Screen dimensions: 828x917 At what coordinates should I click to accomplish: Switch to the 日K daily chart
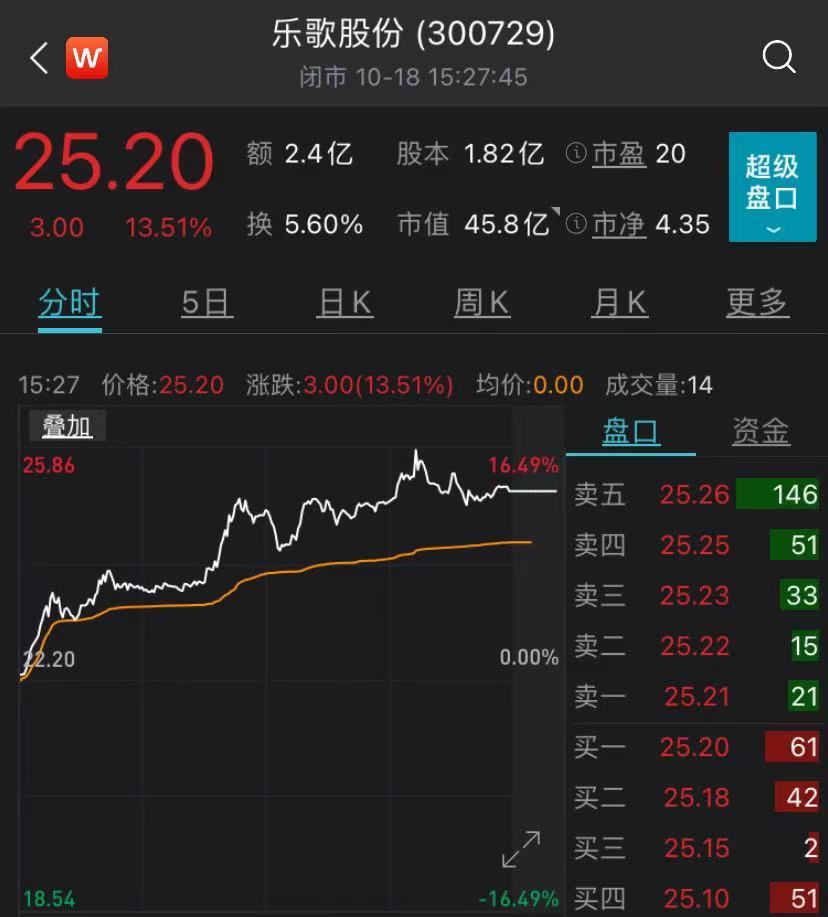[344, 302]
